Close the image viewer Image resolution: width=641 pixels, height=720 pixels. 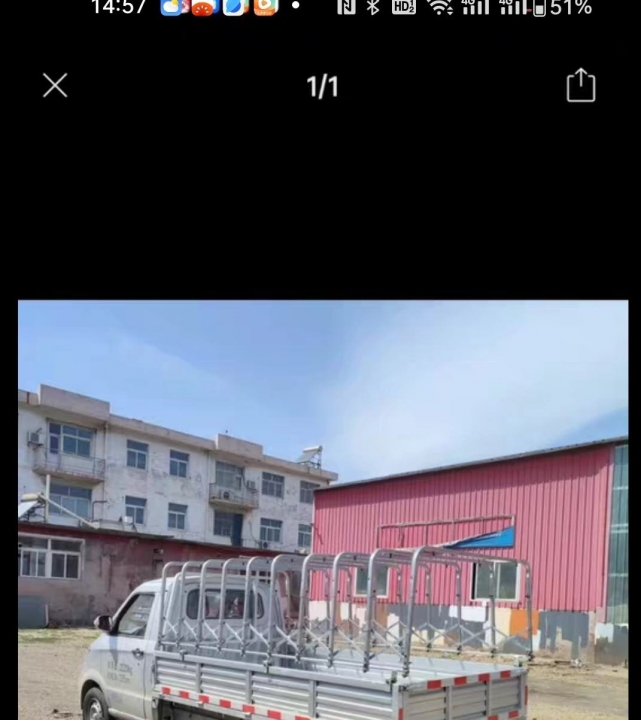(x=55, y=86)
